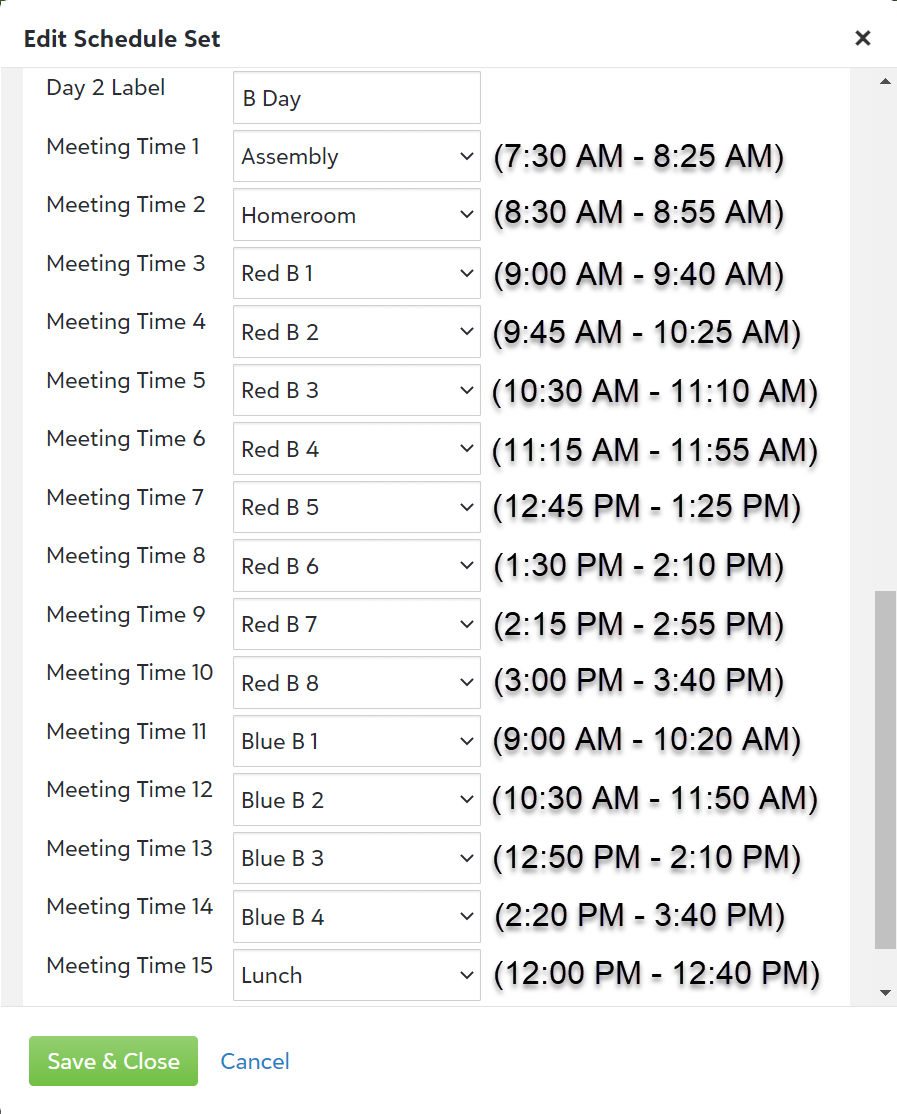
Task: Open the Blue B 1 dropdown
Action: point(356,742)
